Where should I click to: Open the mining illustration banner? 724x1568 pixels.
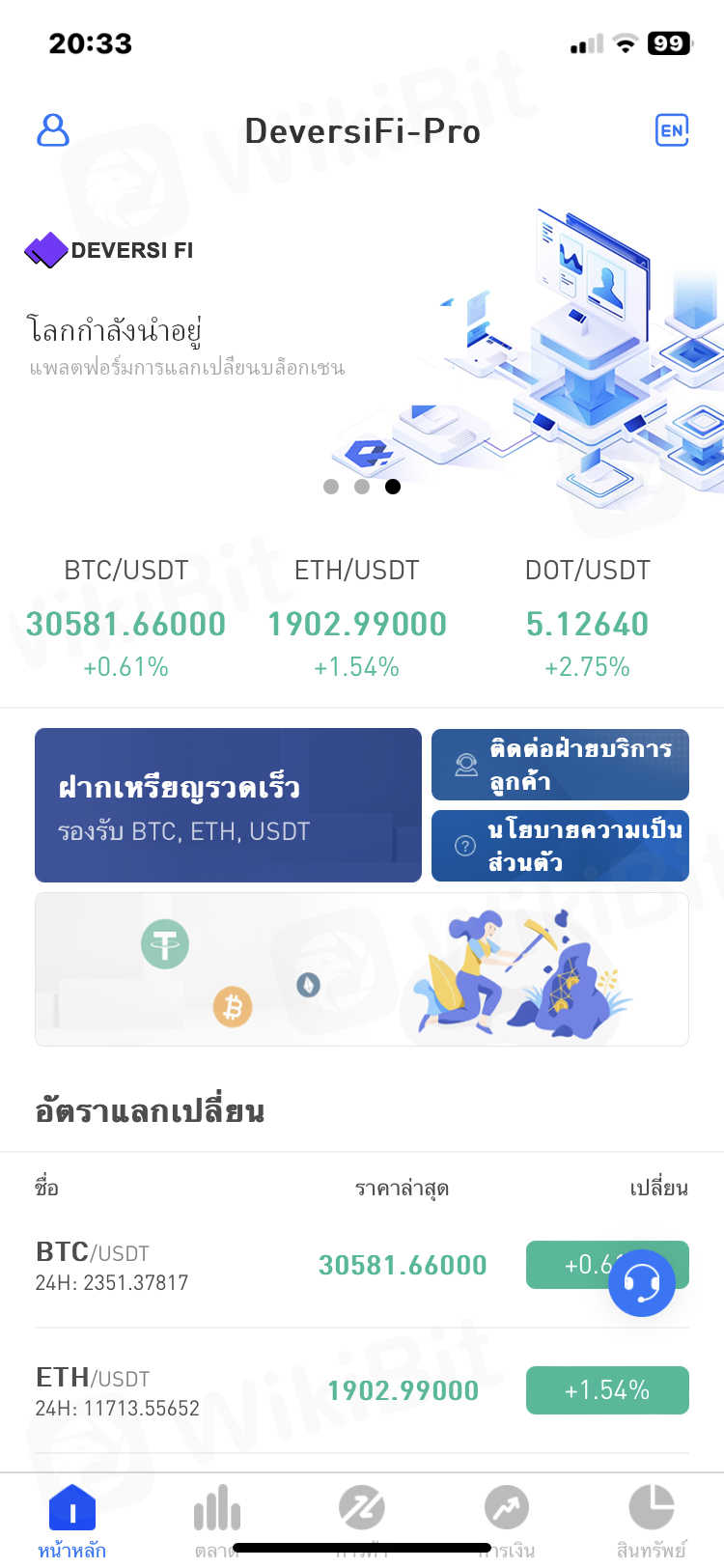(x=362, y=969)
